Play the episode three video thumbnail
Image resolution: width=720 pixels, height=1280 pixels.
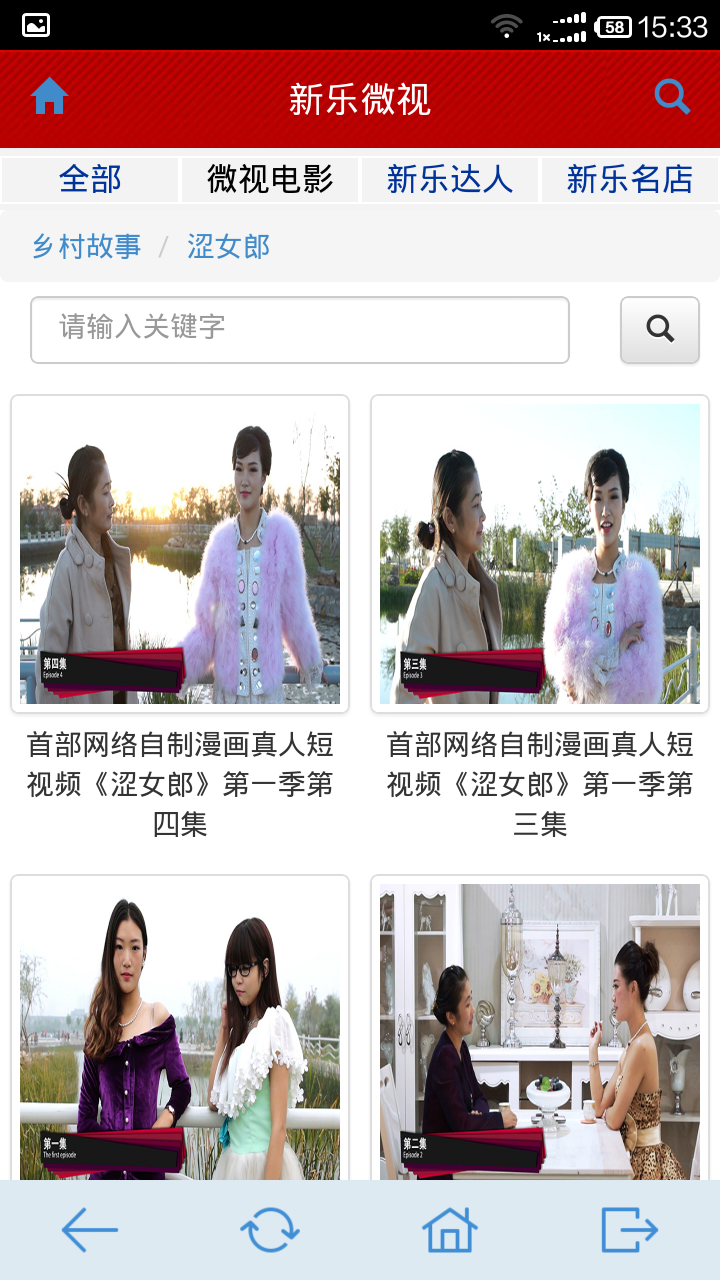(540, 550)
